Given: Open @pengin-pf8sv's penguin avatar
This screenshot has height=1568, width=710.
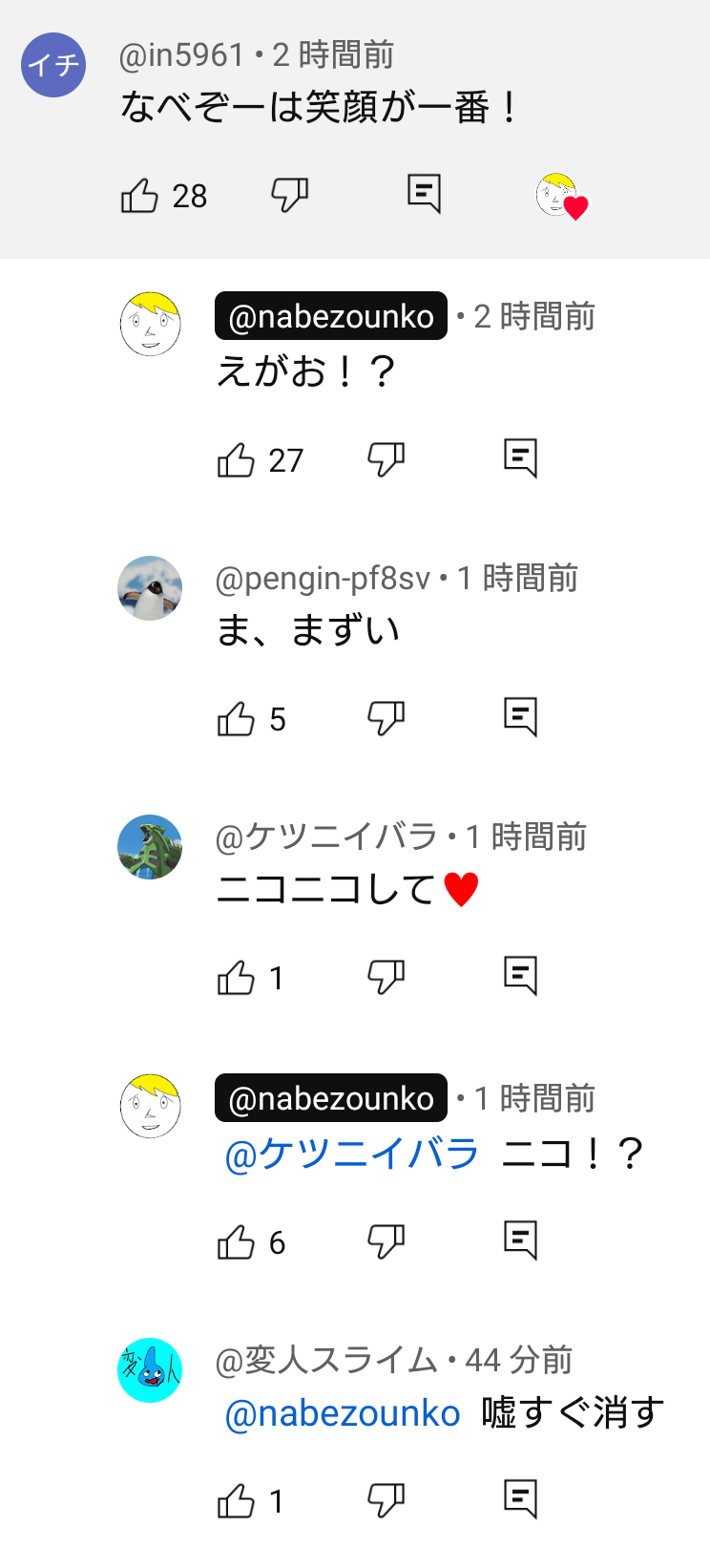Looking at the screenshot, I should [x=150, y=588].
